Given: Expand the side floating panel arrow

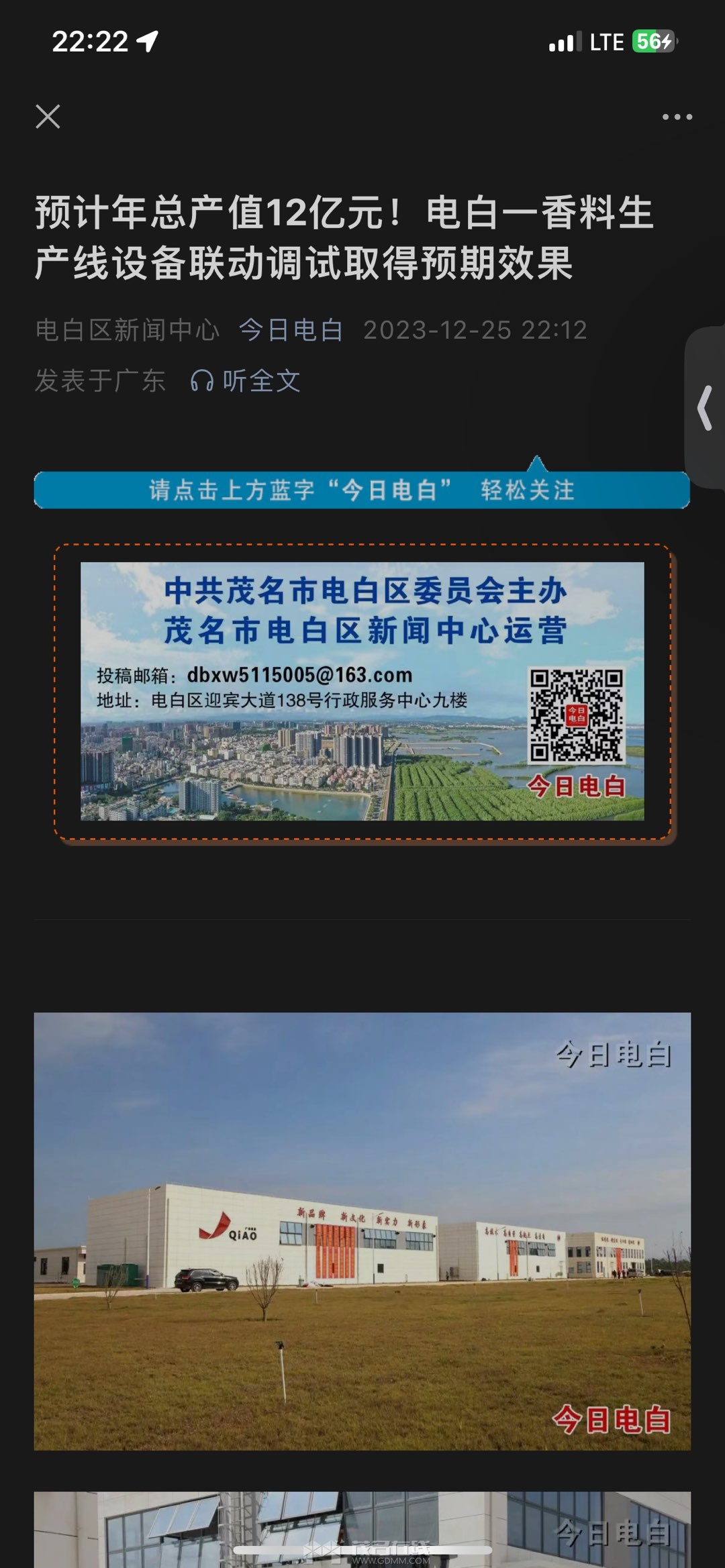Looking at the screenshot, I should pos(706,408).
